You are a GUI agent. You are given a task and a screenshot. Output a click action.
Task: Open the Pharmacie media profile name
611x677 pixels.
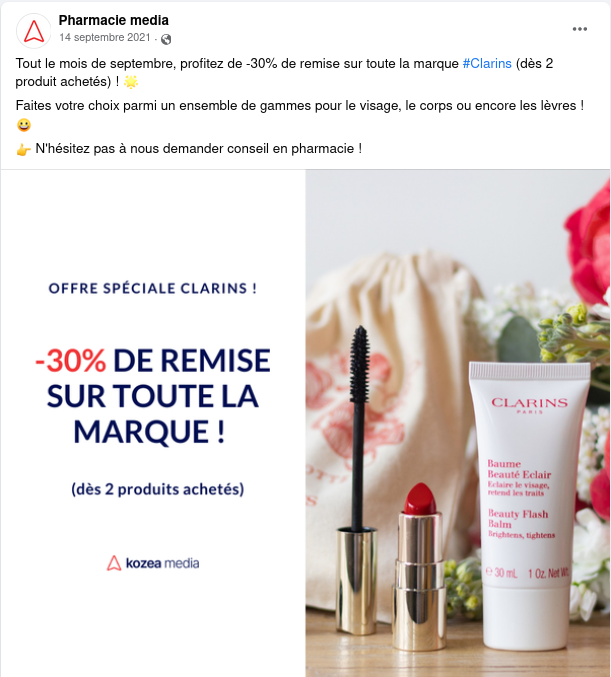pyautogui.click(x=114, y=20)
